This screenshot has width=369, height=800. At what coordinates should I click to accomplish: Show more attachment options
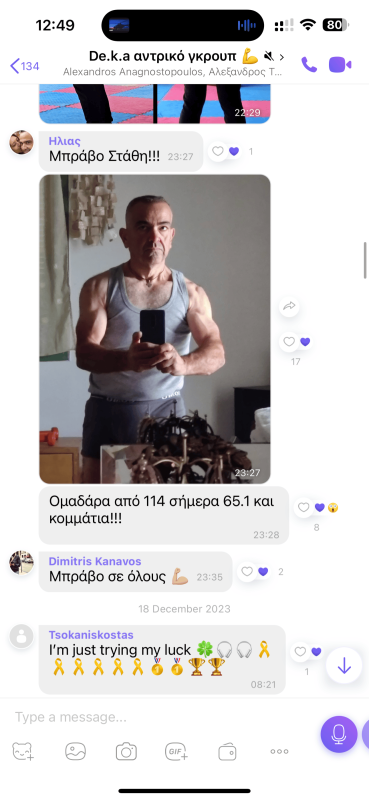[x=279, y=751]
